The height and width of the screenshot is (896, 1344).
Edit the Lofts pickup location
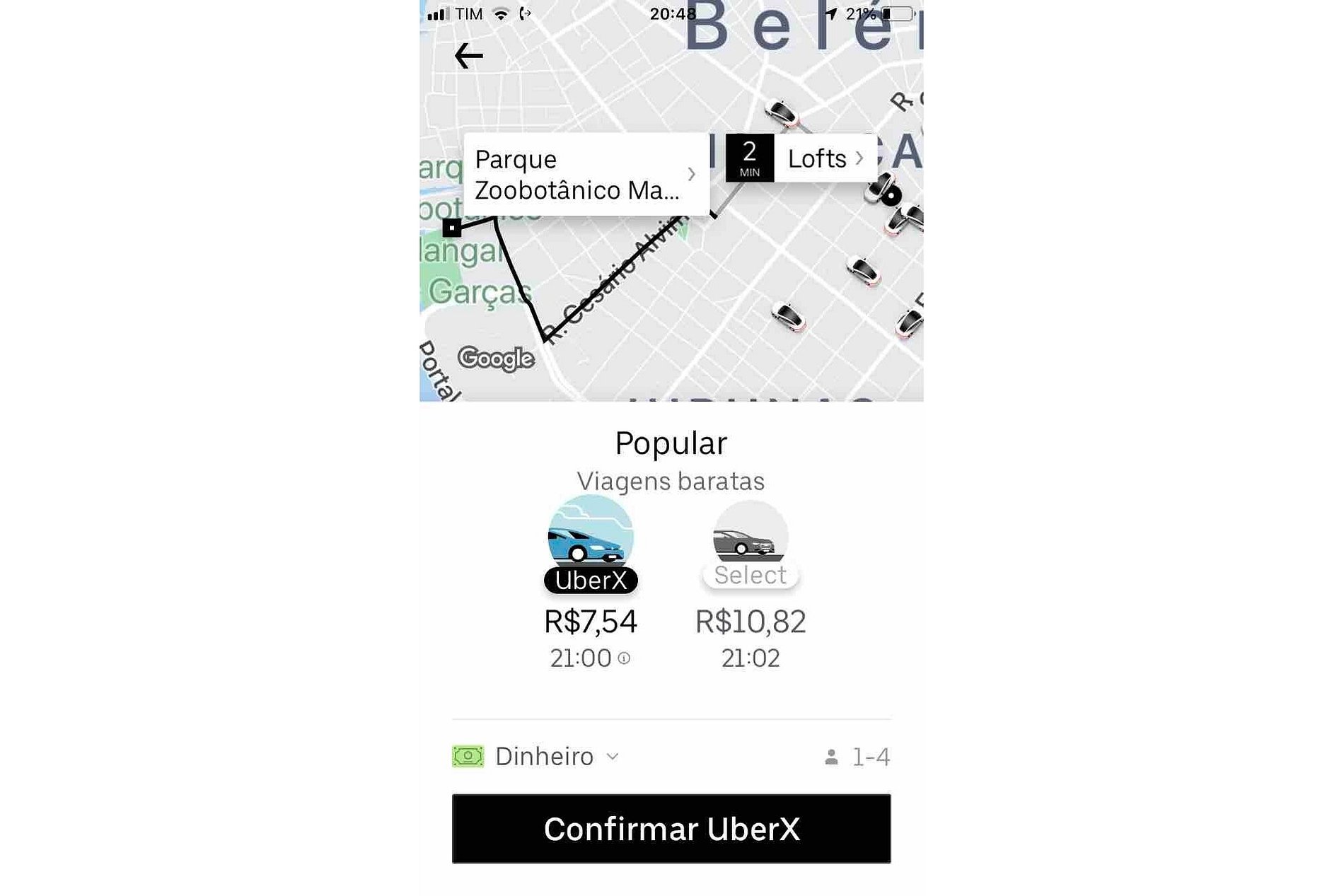[824, 158]
